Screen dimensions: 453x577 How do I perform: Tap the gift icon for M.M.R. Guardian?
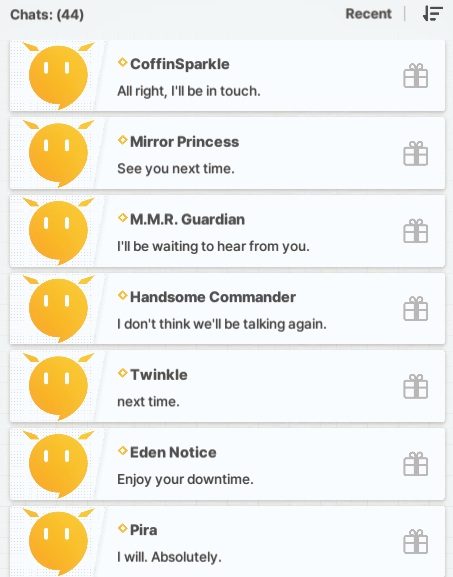(415, 231)
